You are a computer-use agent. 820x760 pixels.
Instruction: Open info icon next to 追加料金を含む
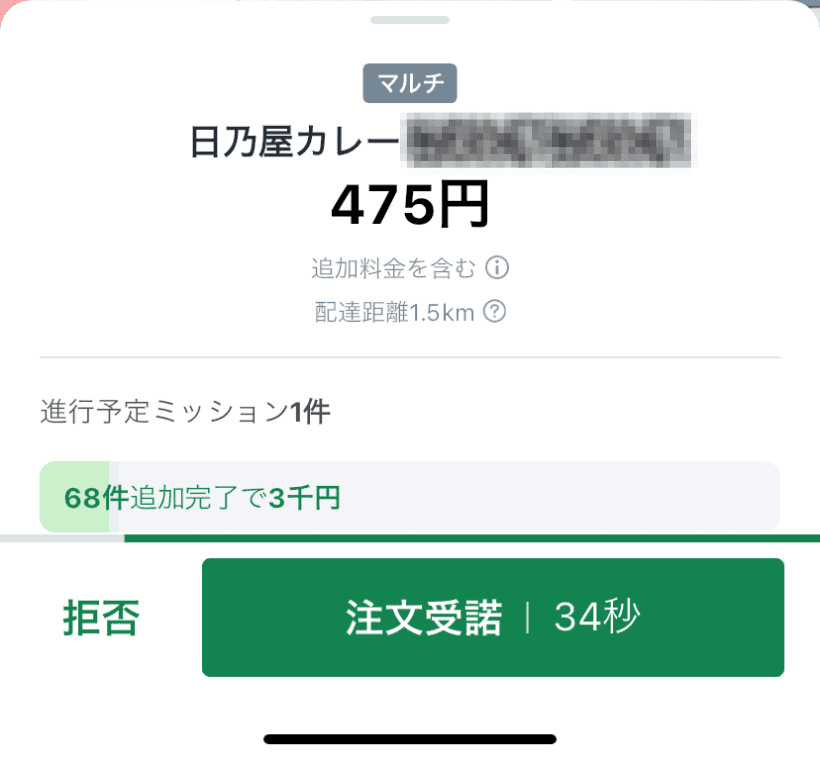tap(497, 268)
